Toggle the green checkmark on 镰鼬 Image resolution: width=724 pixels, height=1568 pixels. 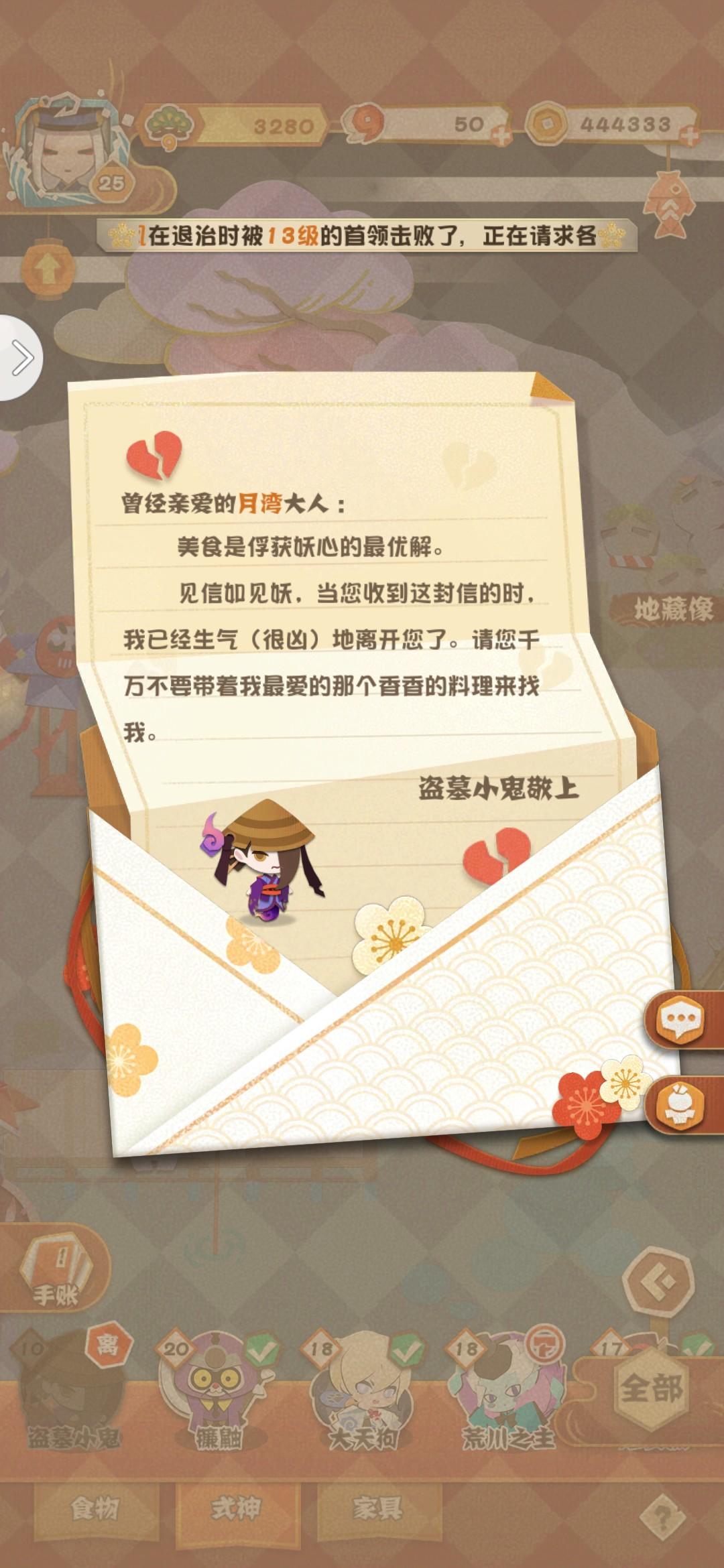[263, 1349]
